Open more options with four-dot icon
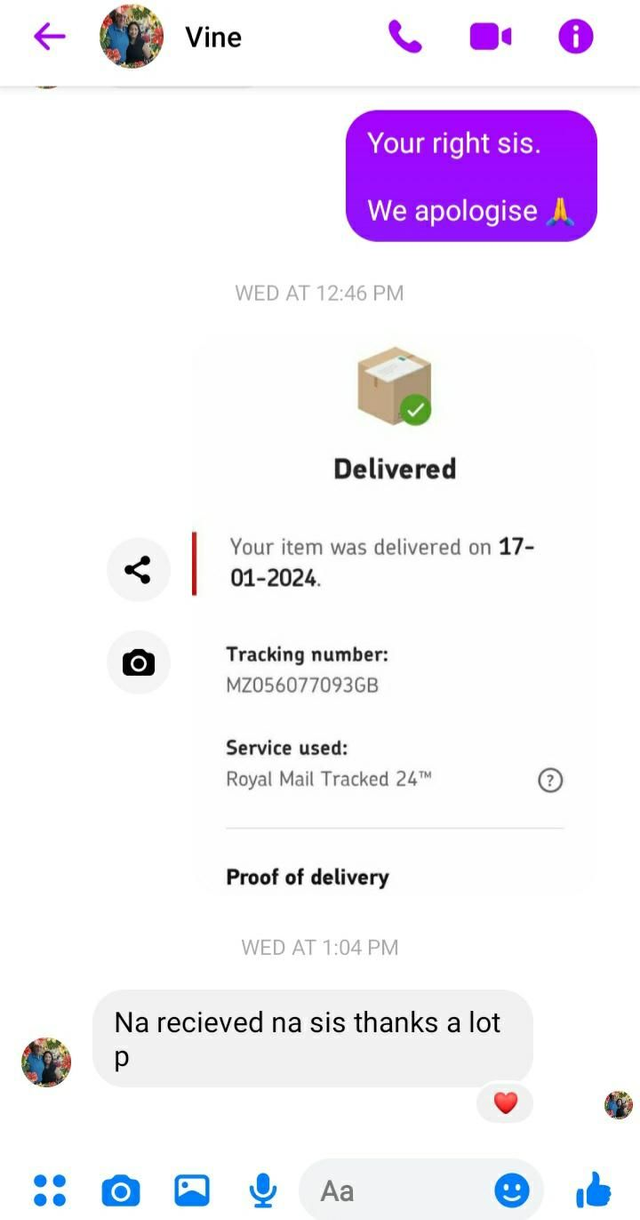 tap(50, 1190)
